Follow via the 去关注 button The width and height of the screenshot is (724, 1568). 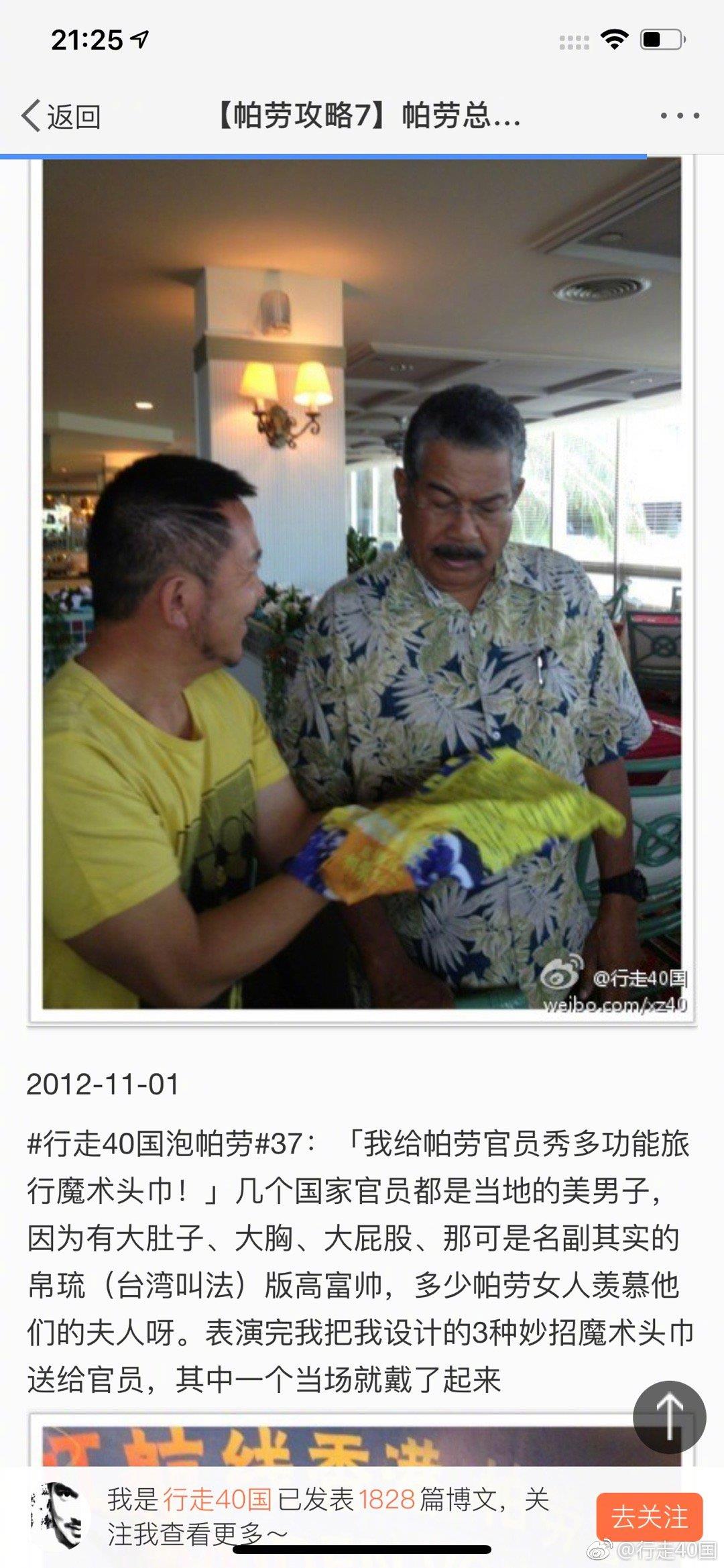click(649, 1517)
